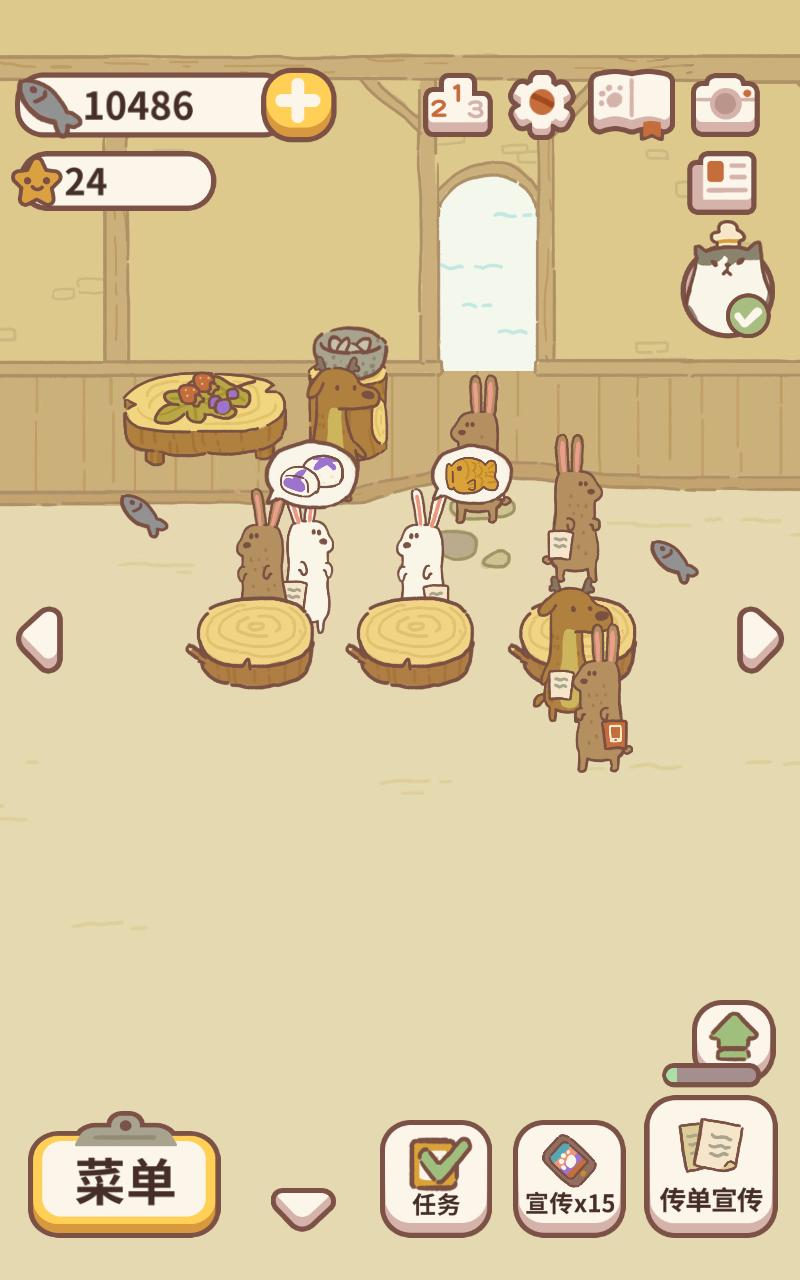Tap the 宣传x15 promotion button
The width and height of the screenshot is (800, 1280).
(569, 1179)
